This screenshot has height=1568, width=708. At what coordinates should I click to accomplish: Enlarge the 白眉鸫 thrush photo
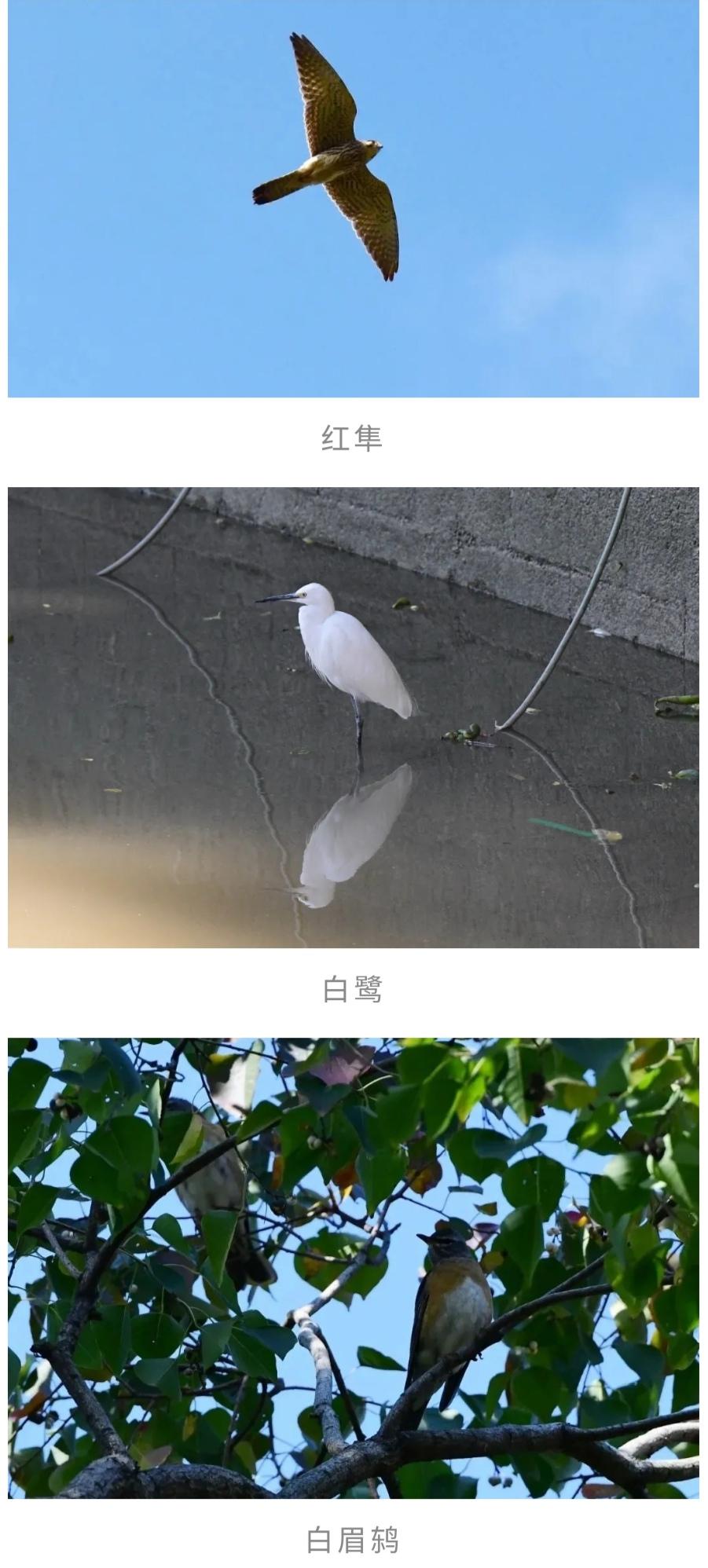pos(353,1267)
